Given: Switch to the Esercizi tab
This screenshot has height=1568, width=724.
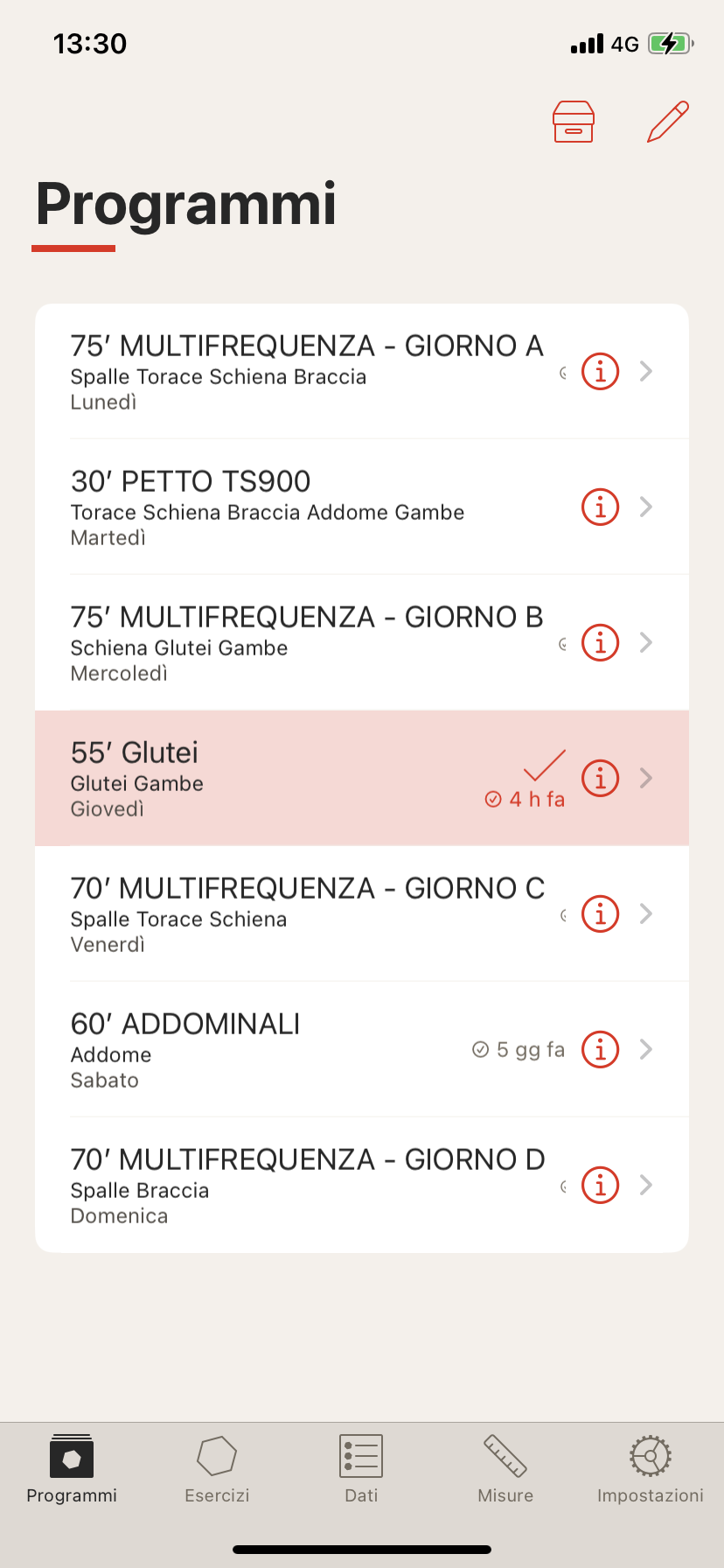Looking at the screenshot, I should [x=217, y=1470].
